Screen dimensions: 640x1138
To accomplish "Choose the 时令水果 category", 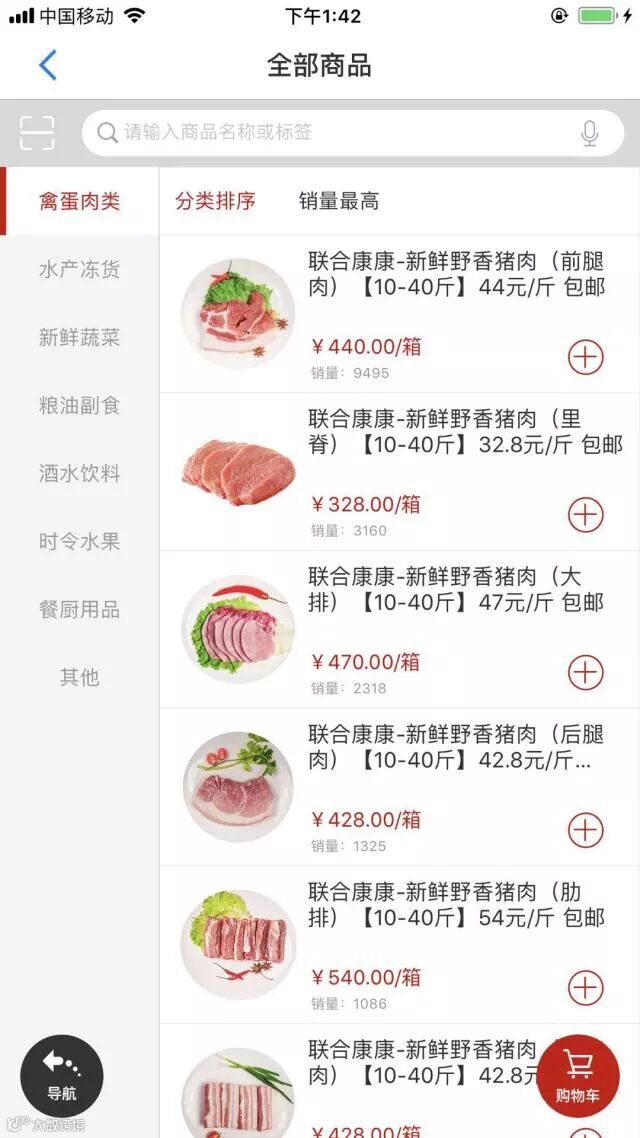I will click(79, 541).
